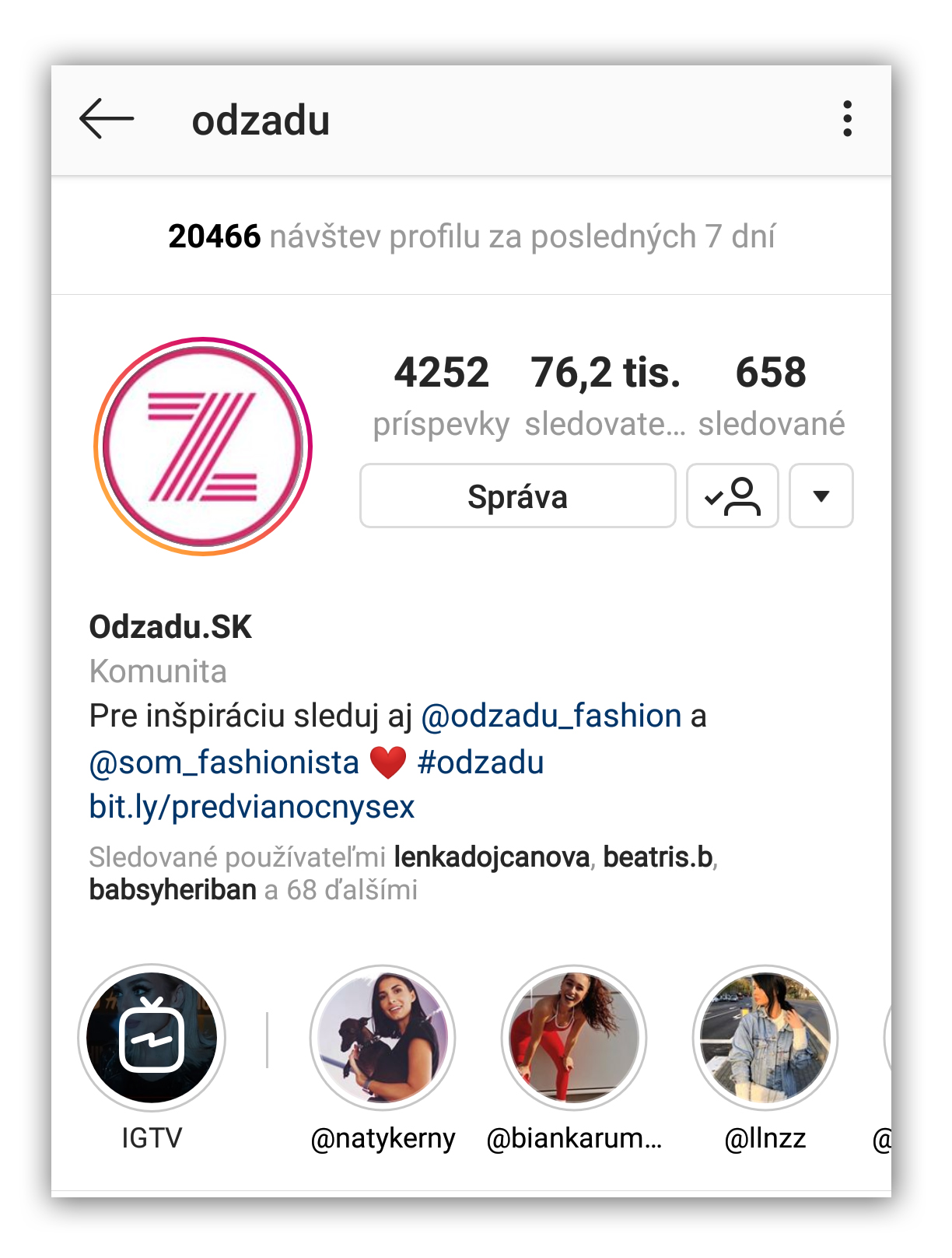952x1258 pixels.
Task: View the @llnzz story highlight
Action: point(765,1038)
